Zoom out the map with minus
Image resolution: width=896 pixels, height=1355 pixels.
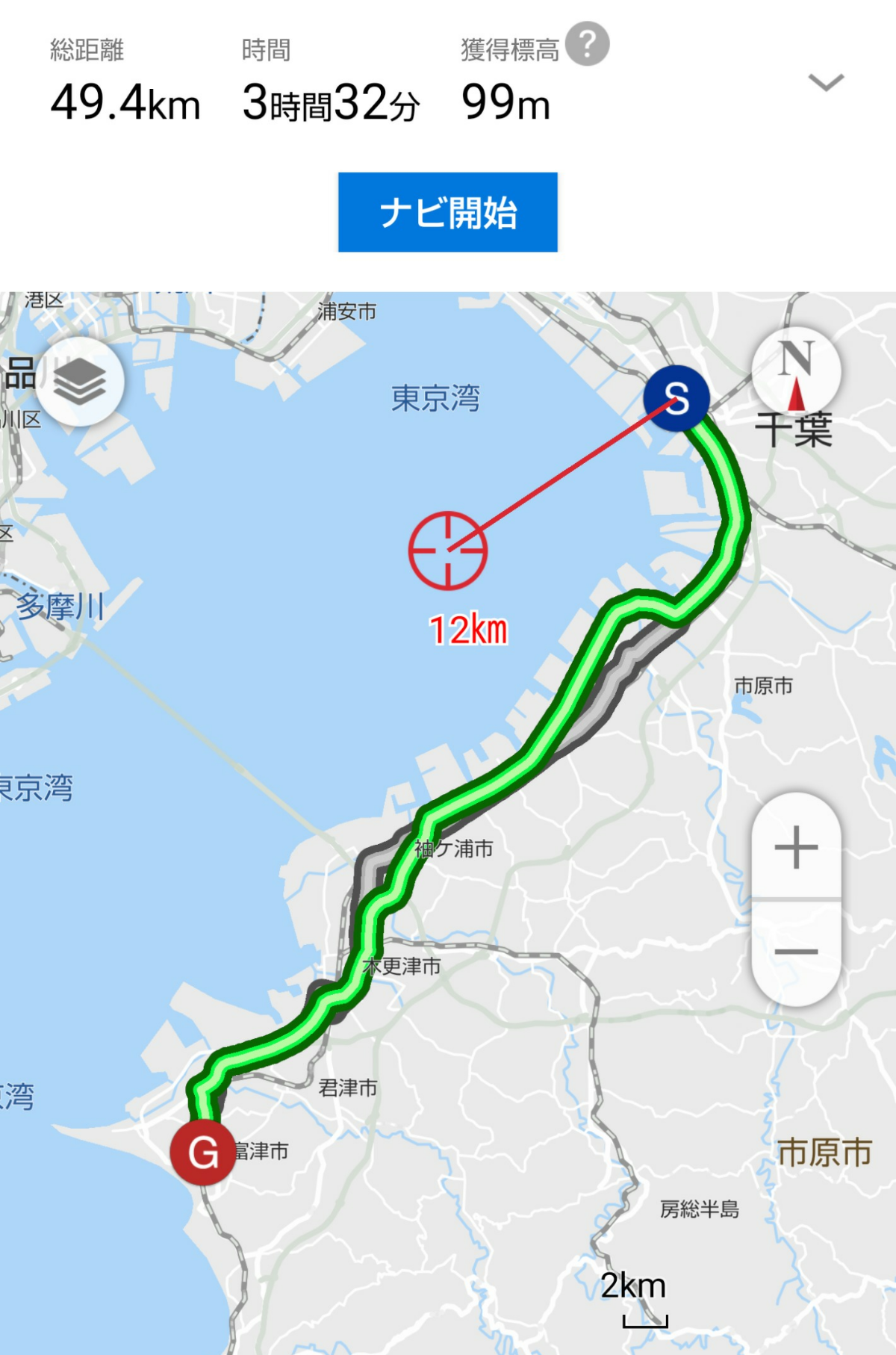(x=796, y=952)
